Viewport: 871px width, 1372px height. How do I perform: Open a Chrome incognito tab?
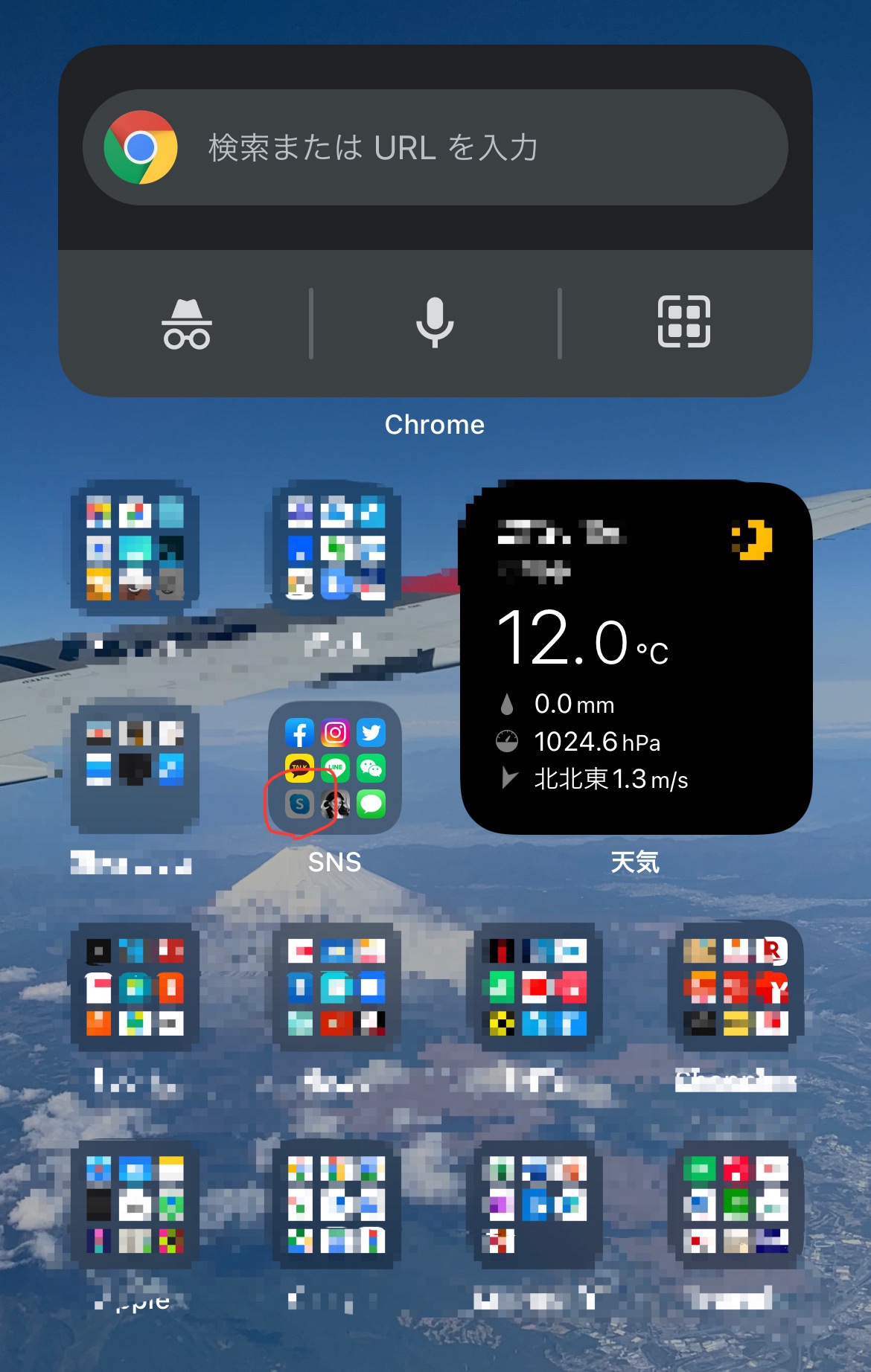click(x=187, y=324)
